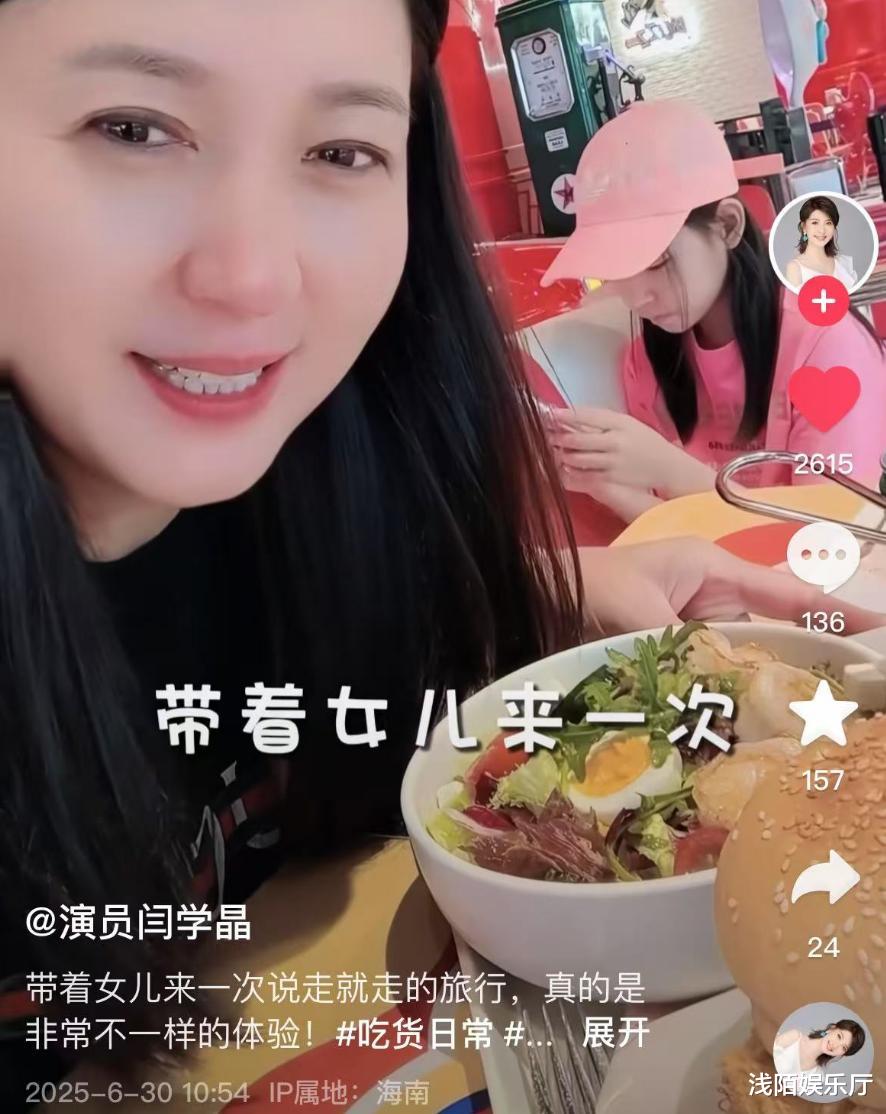886x1114 pixels.
Task: Like this video with the heart icon
Action: (823, 399)
